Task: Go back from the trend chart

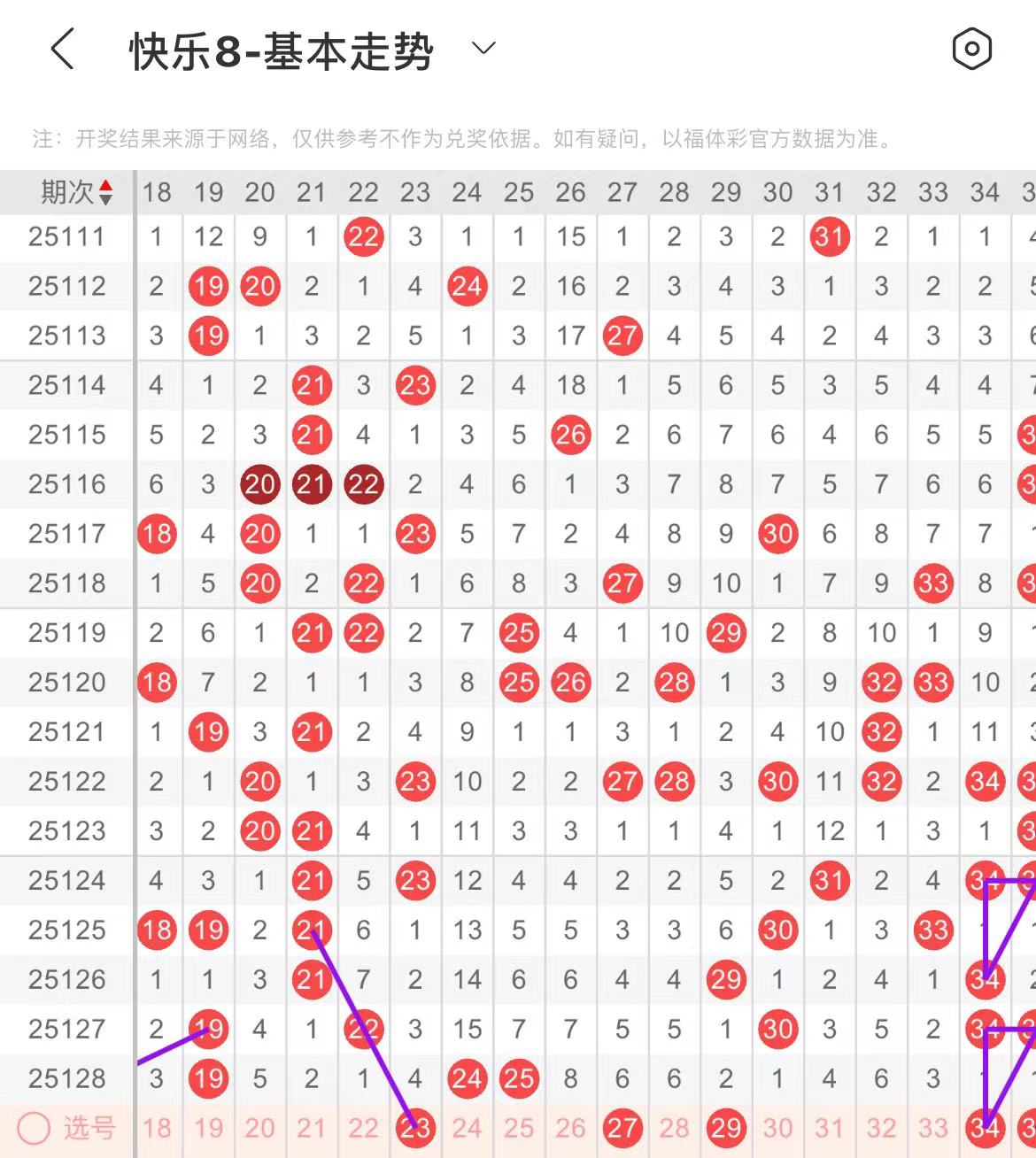Action: 62,49
